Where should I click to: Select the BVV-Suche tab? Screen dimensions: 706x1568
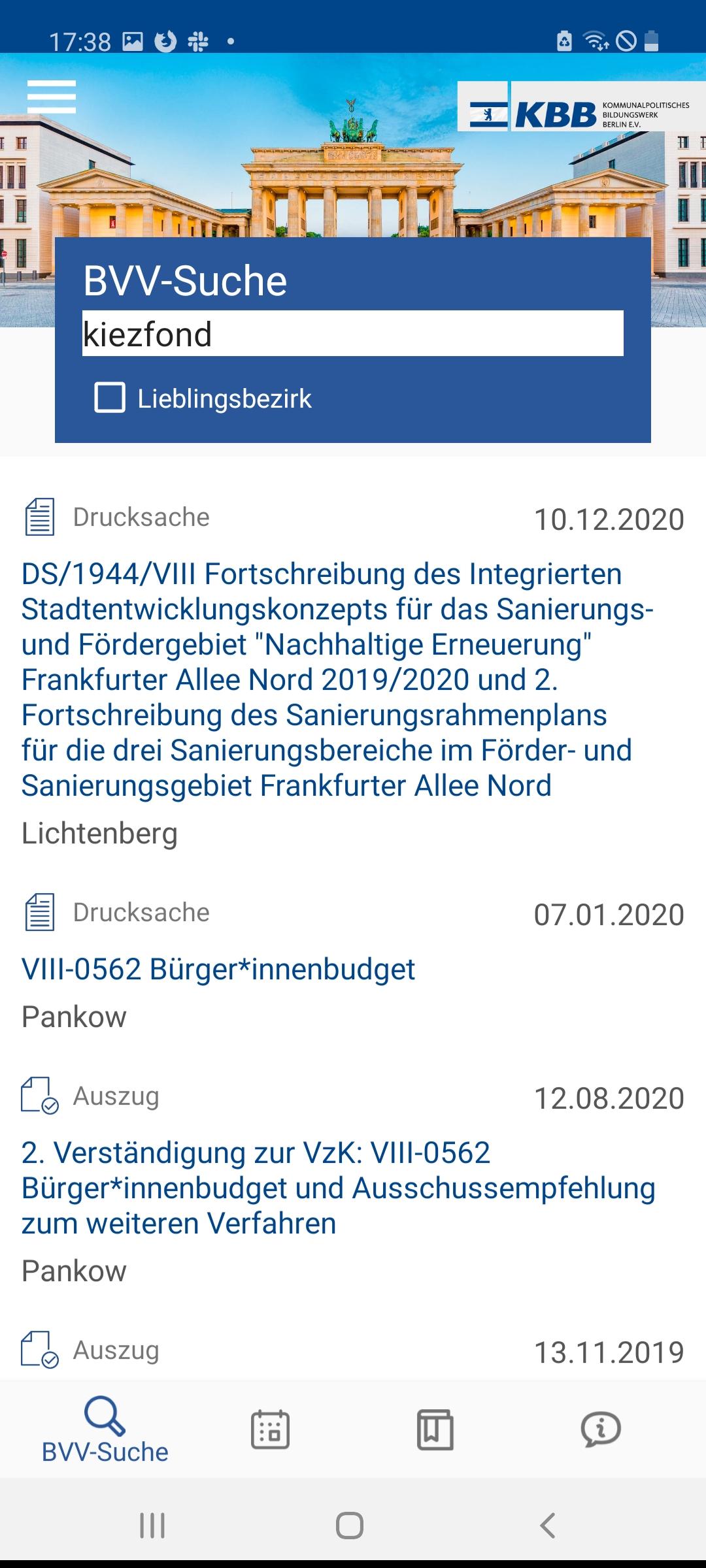tap(105, 1431)
